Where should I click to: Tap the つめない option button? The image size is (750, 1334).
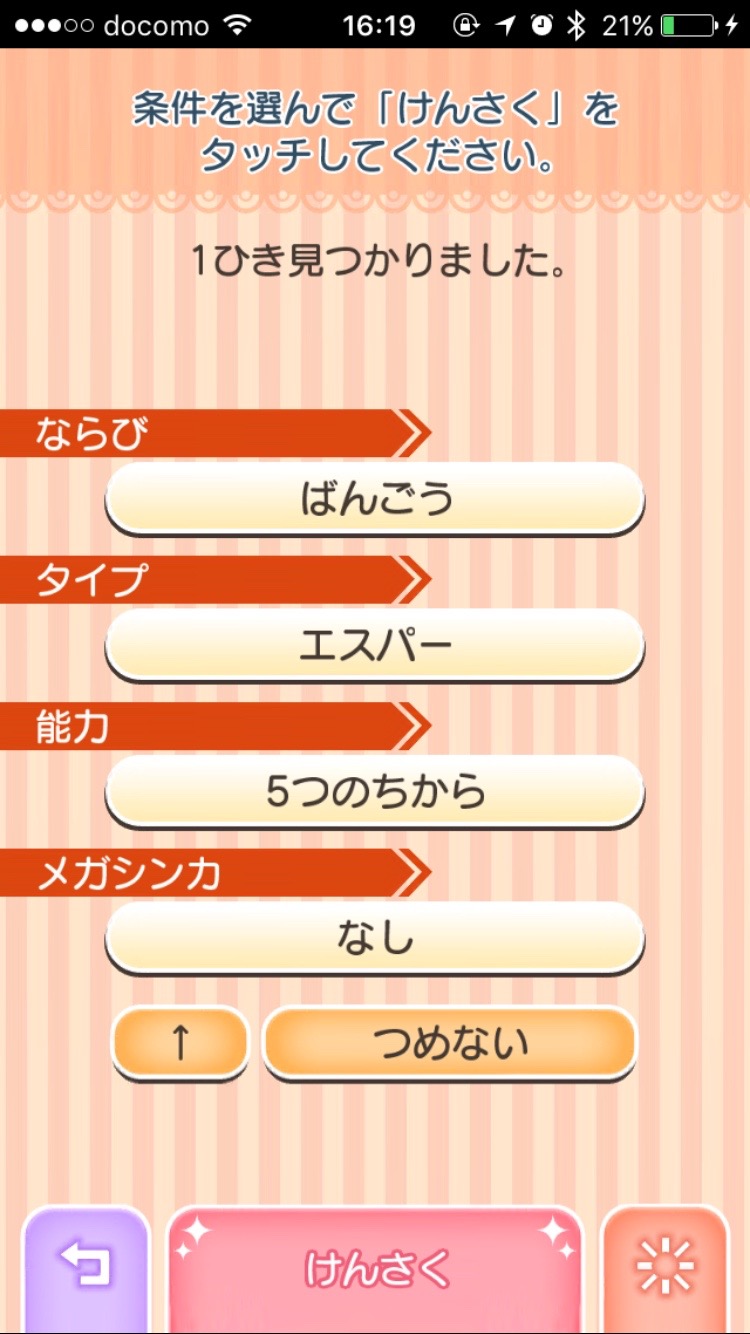pyautogui.click(x=449, y=1043)
